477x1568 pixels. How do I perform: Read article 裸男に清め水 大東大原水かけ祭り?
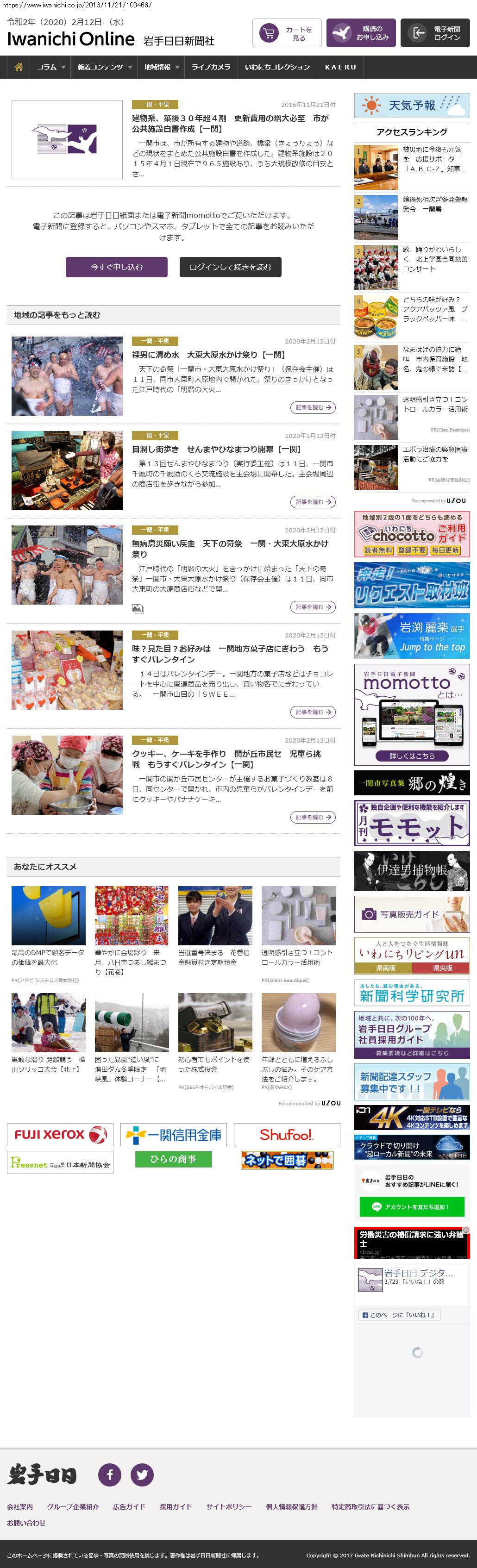(x=208, y=355)
